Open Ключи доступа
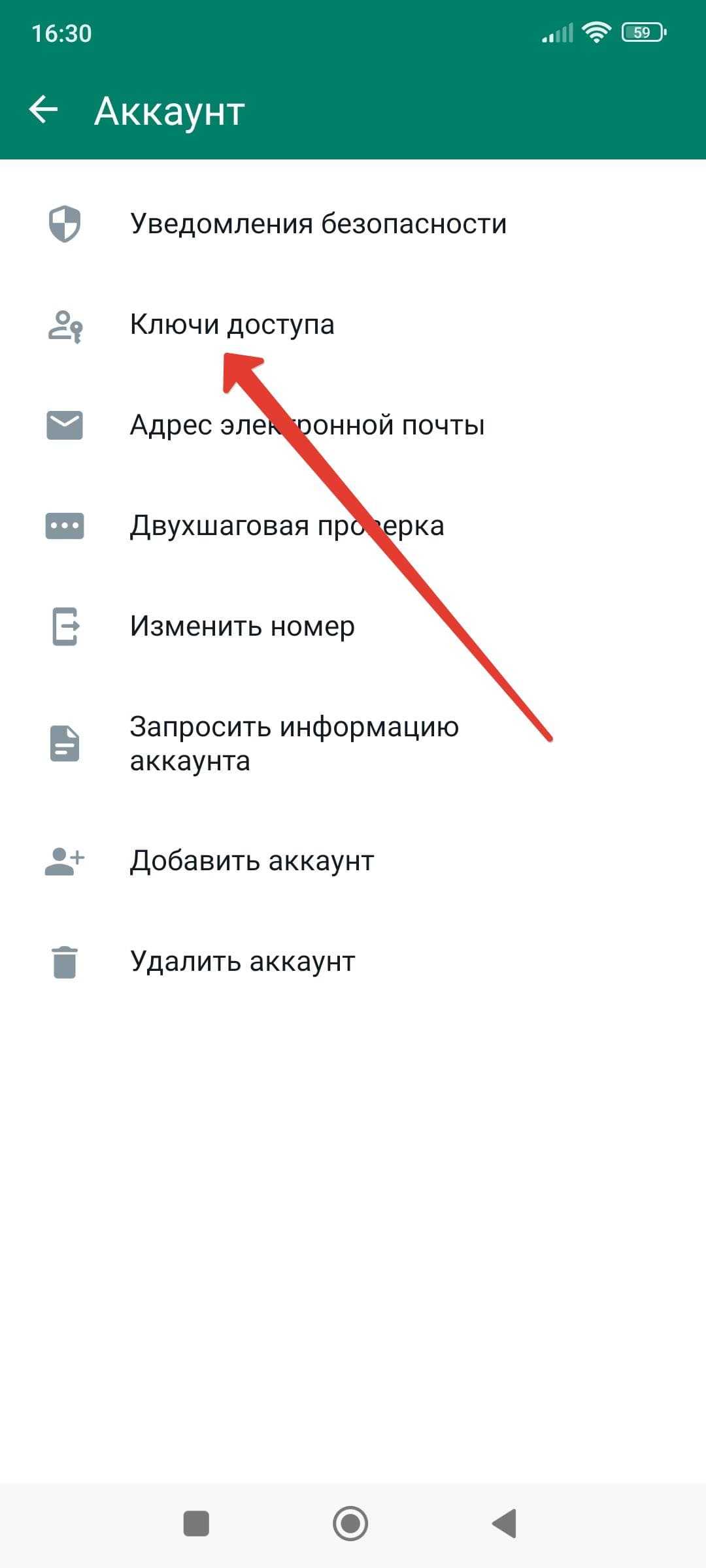This screenshot has width=706, height=1568. pyautogui.click(x=232, y=325)
